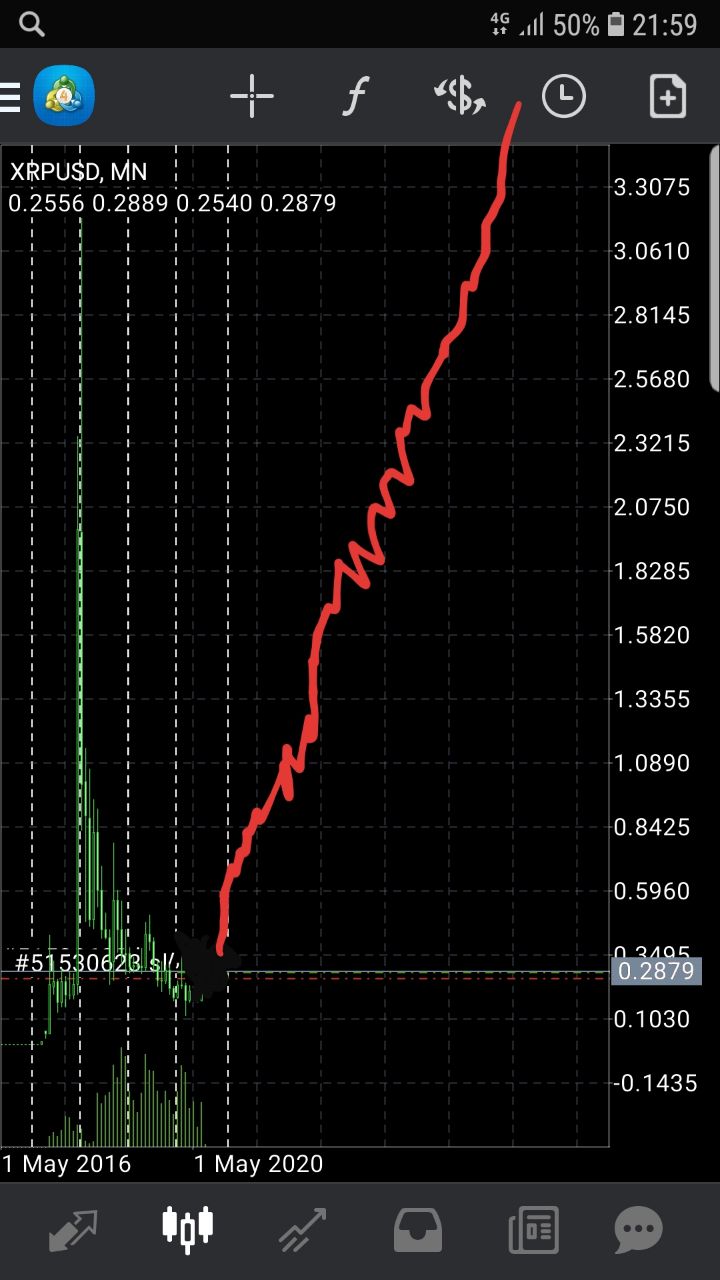Go to the Trade tab
720x1280 pixels.
click(302, 1230)
